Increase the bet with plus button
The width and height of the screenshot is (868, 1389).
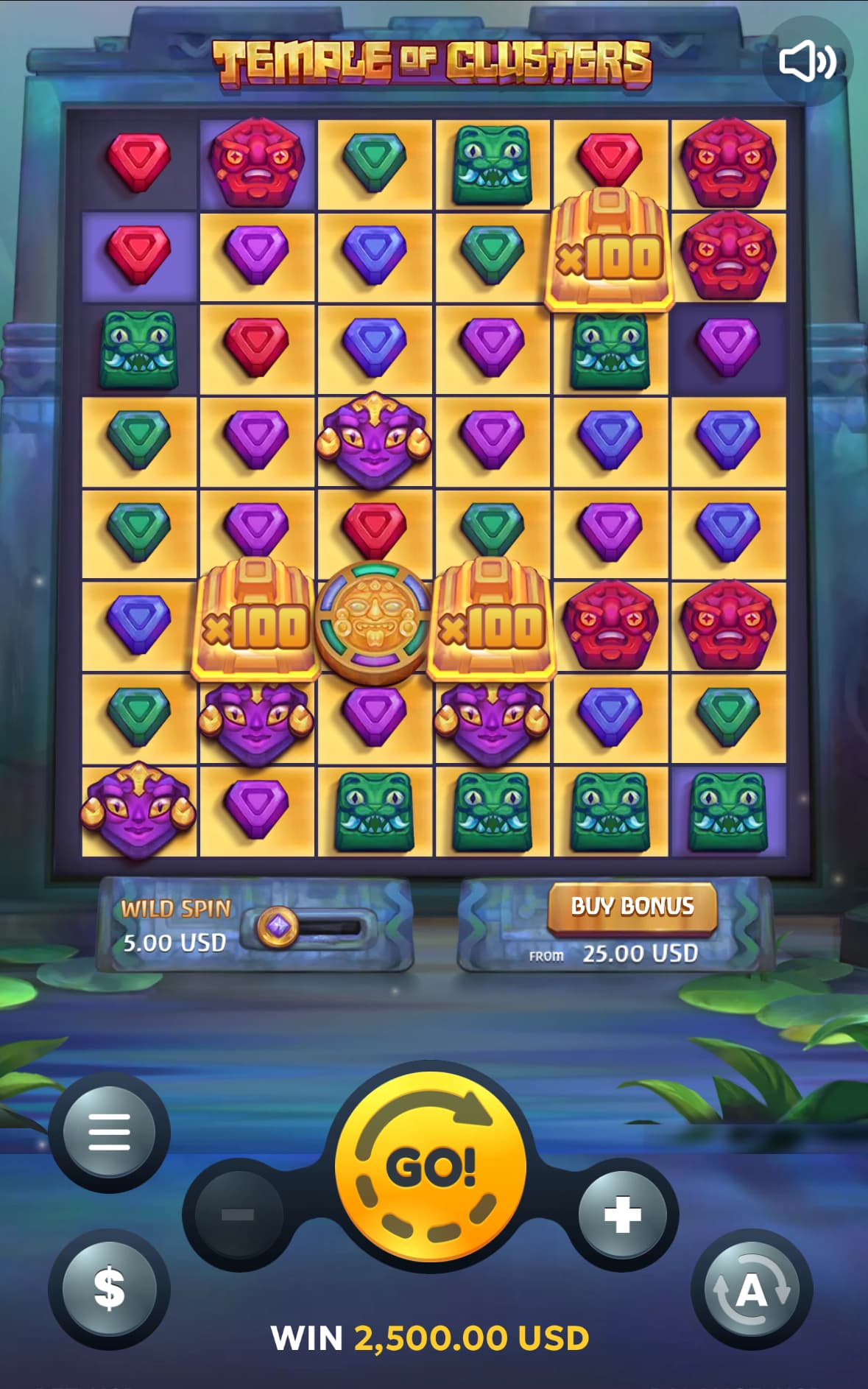[623, 1214]
